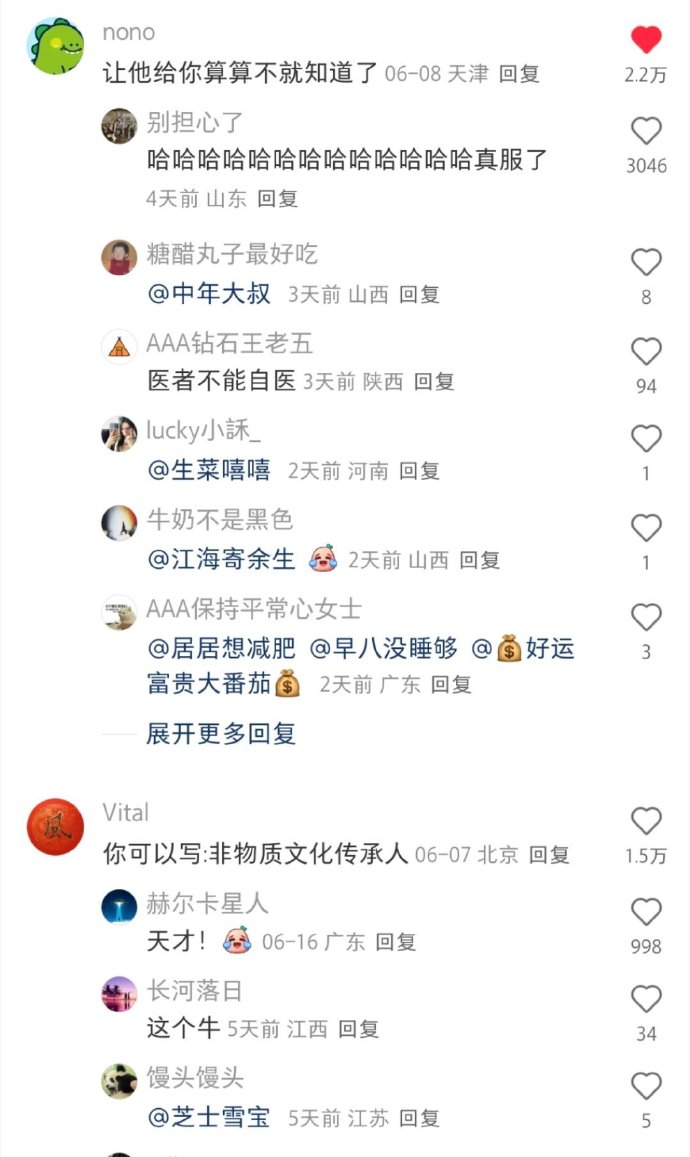690x1157 pixels.
Task: Like AAA钻石王老五's reply
Action: coord(646,351)
